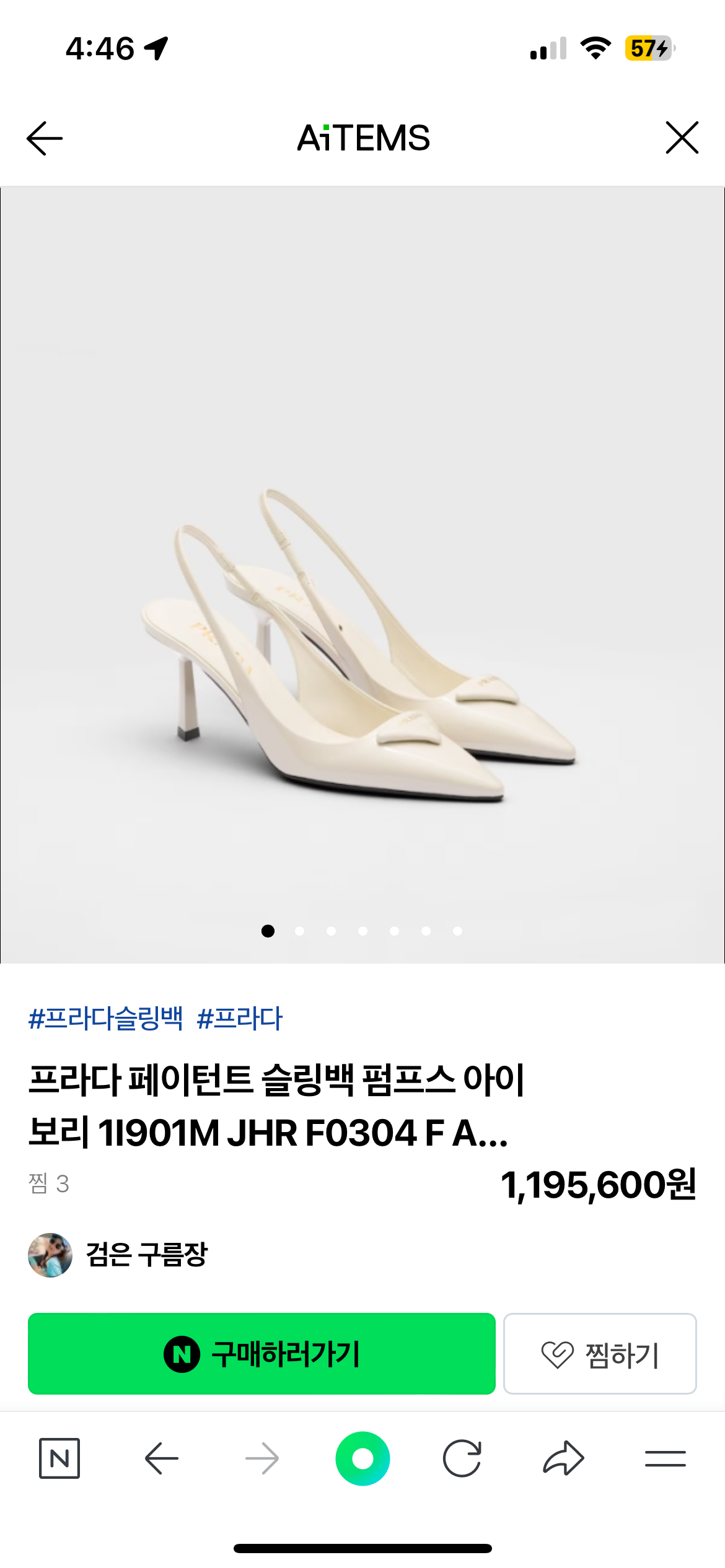Open the Naver home N icon

(x=59, y=1458)
